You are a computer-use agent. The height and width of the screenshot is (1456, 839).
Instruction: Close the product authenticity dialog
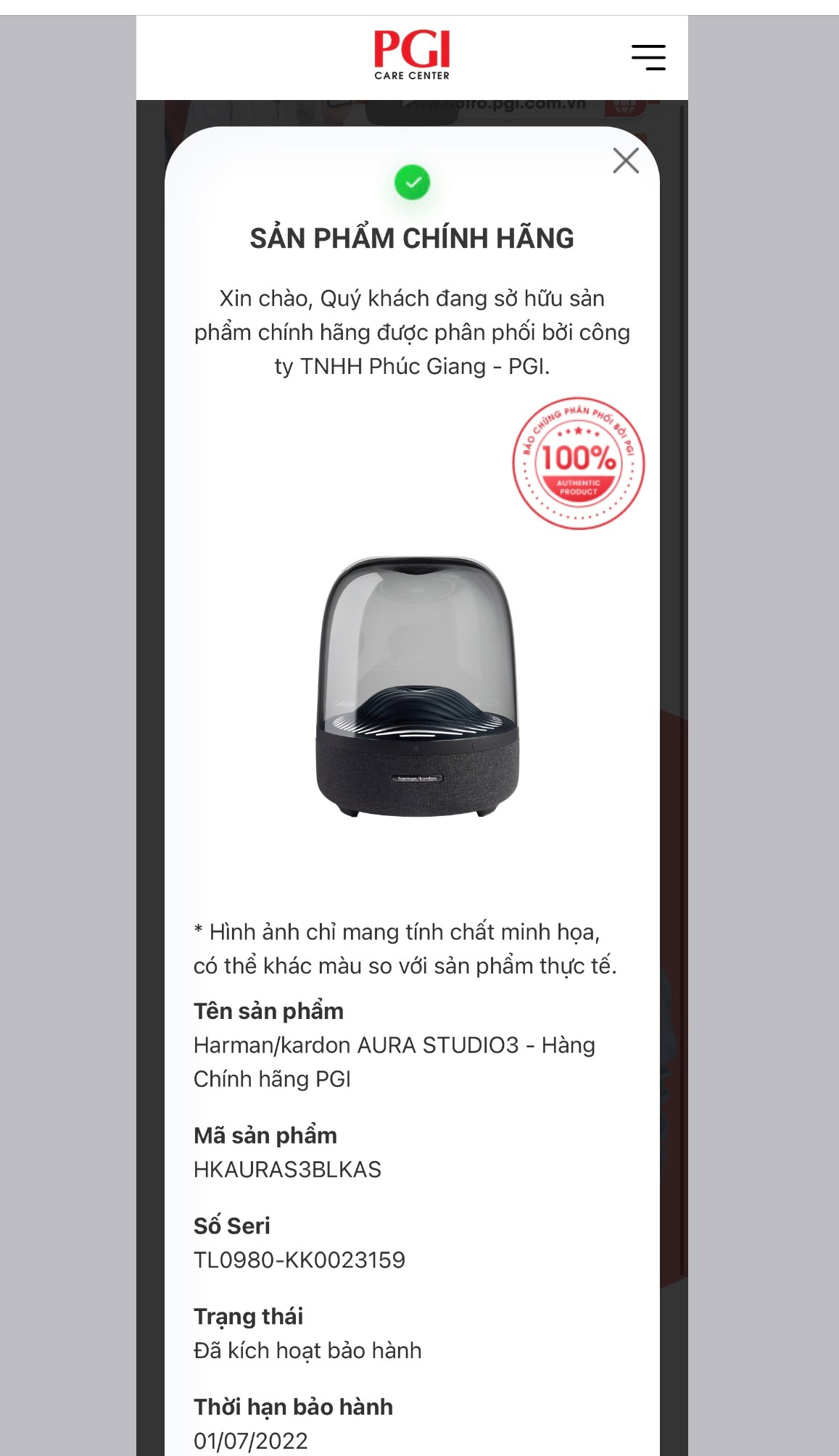click(x=626, y=160)
